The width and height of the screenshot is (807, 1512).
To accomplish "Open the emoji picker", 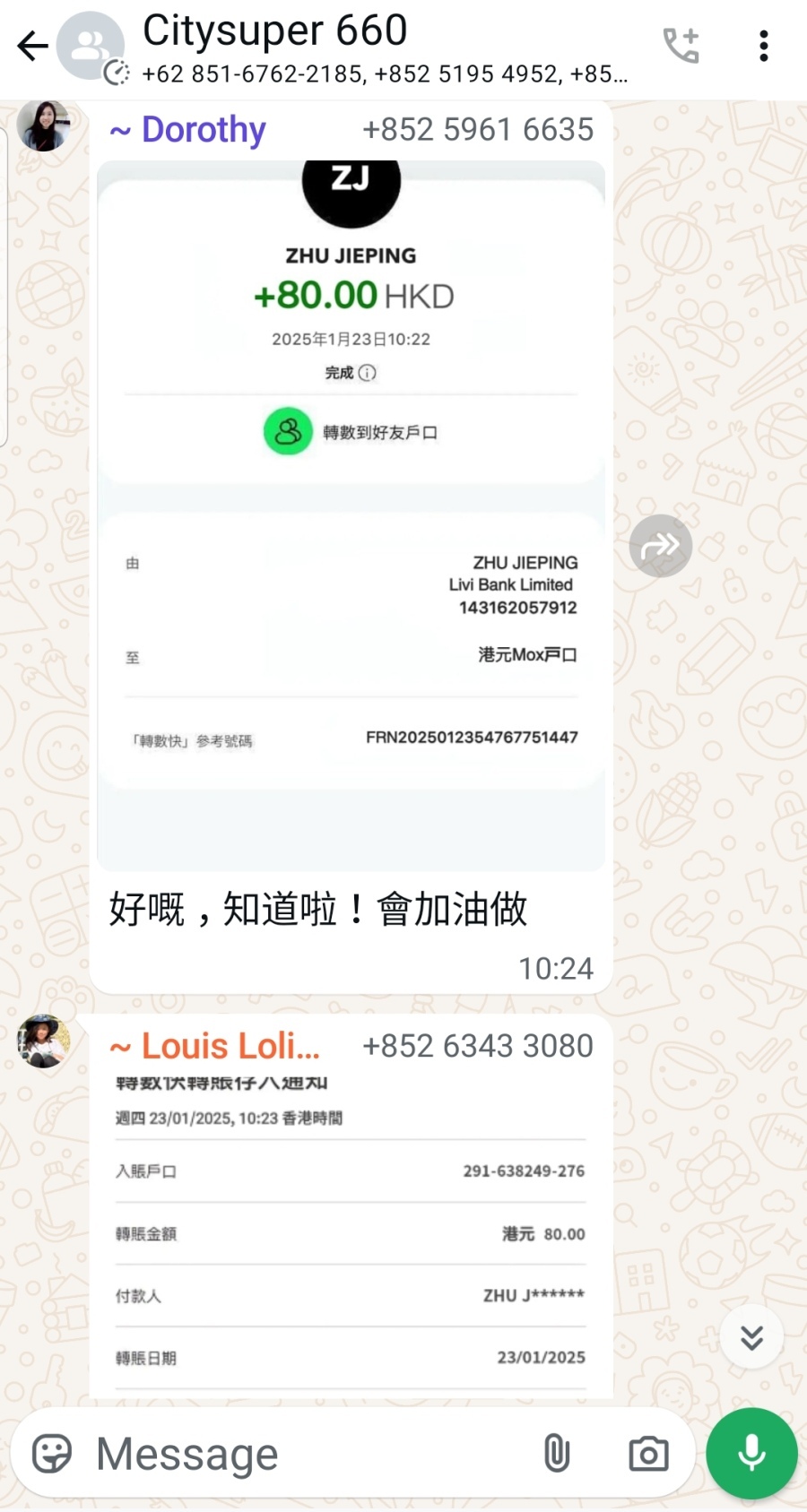I will [x=52, y=1454].
